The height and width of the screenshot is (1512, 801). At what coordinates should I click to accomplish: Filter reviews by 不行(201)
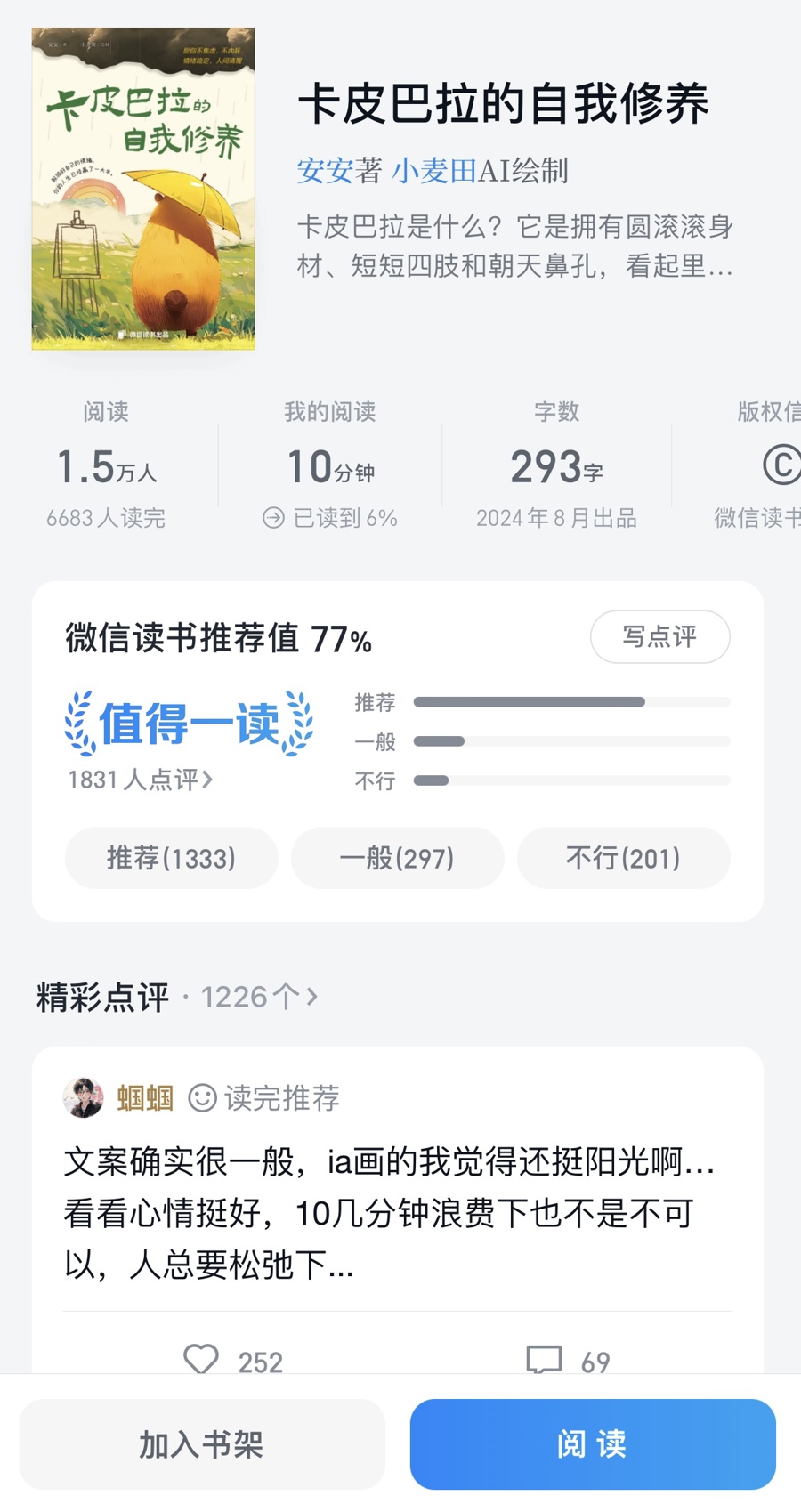click(x=623, y=858)
